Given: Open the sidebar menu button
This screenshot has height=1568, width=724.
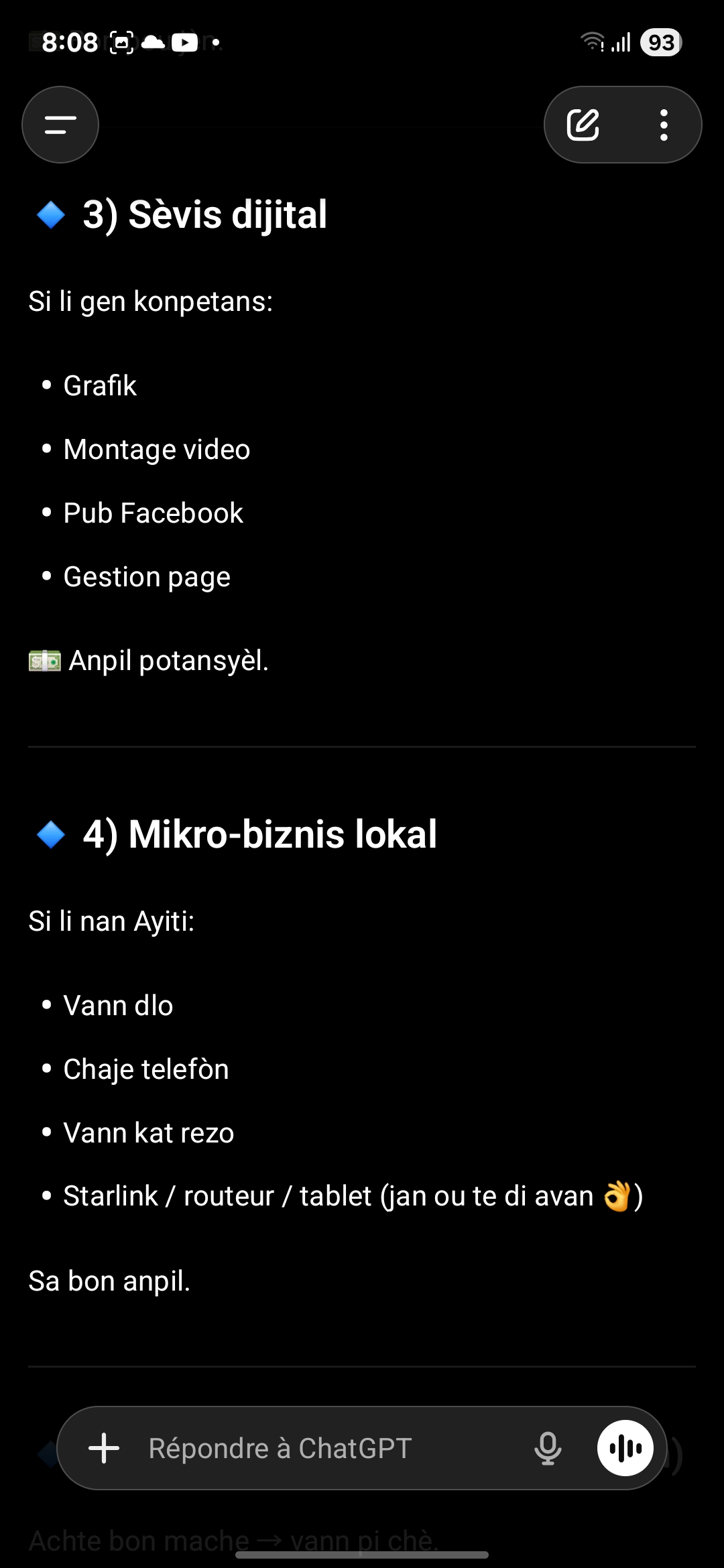Looking at the screenshot, I should 60,125.
